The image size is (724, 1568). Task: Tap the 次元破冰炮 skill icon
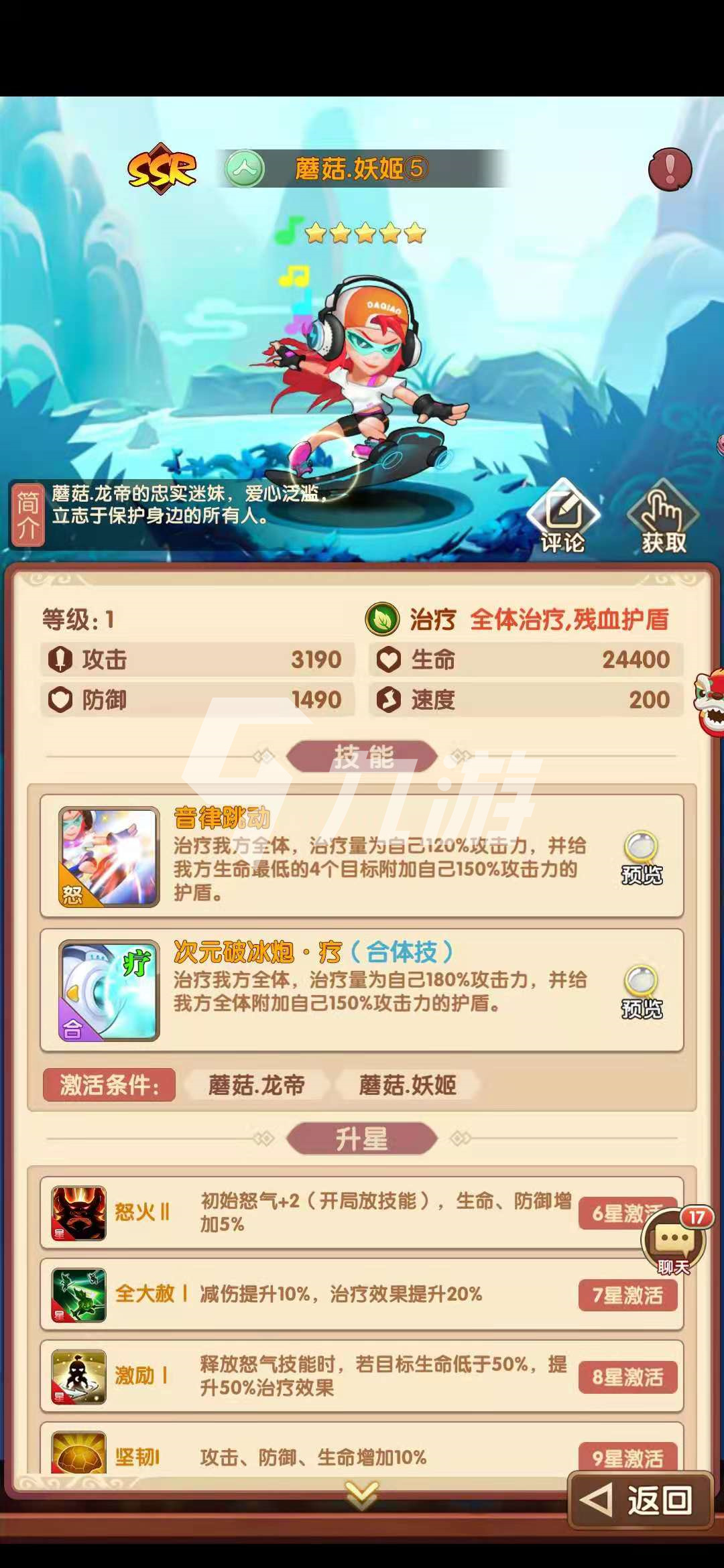(x=109, y=991)
